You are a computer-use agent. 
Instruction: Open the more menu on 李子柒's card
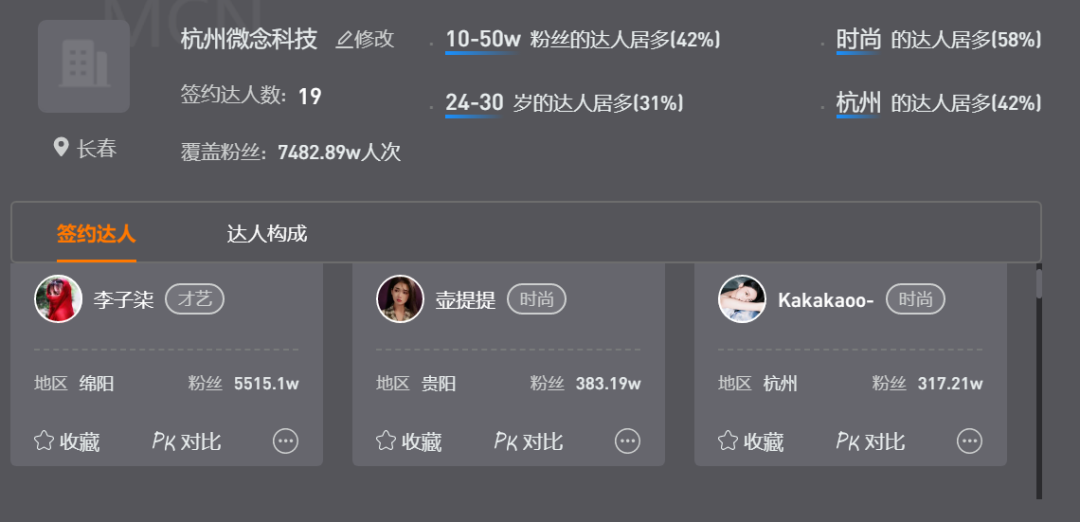click(x=286, y=441)
